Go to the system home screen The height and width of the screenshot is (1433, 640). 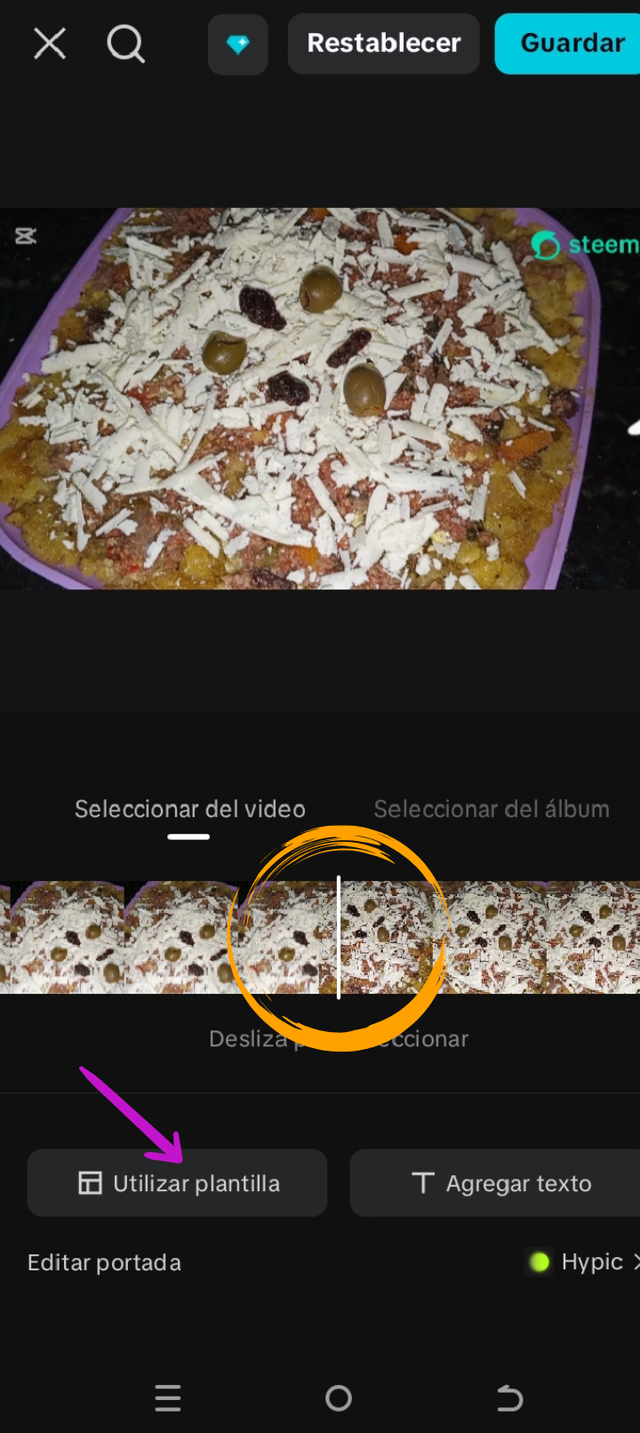pos(339,1398)
